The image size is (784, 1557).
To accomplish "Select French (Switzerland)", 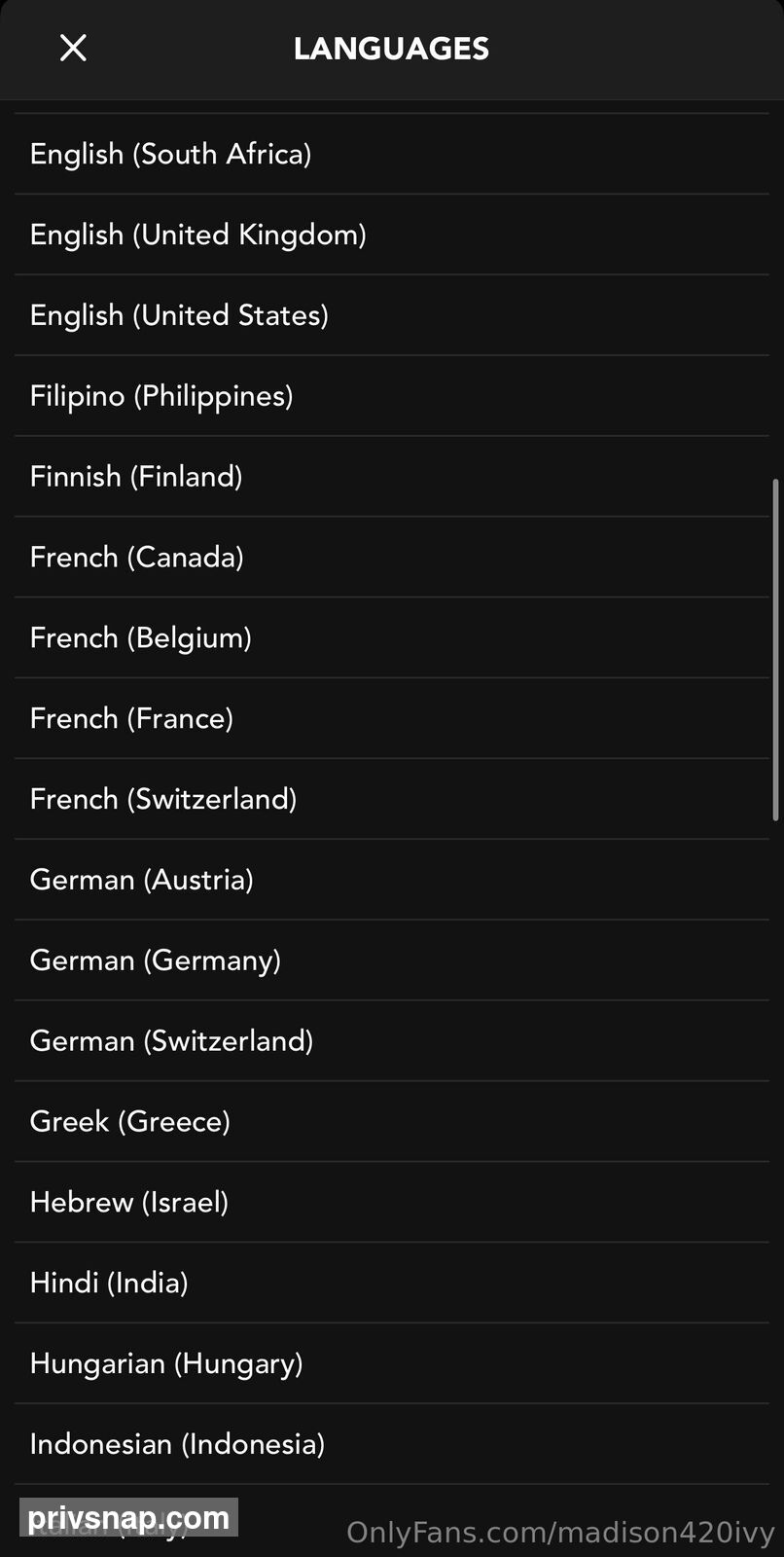I will point(392,800).
